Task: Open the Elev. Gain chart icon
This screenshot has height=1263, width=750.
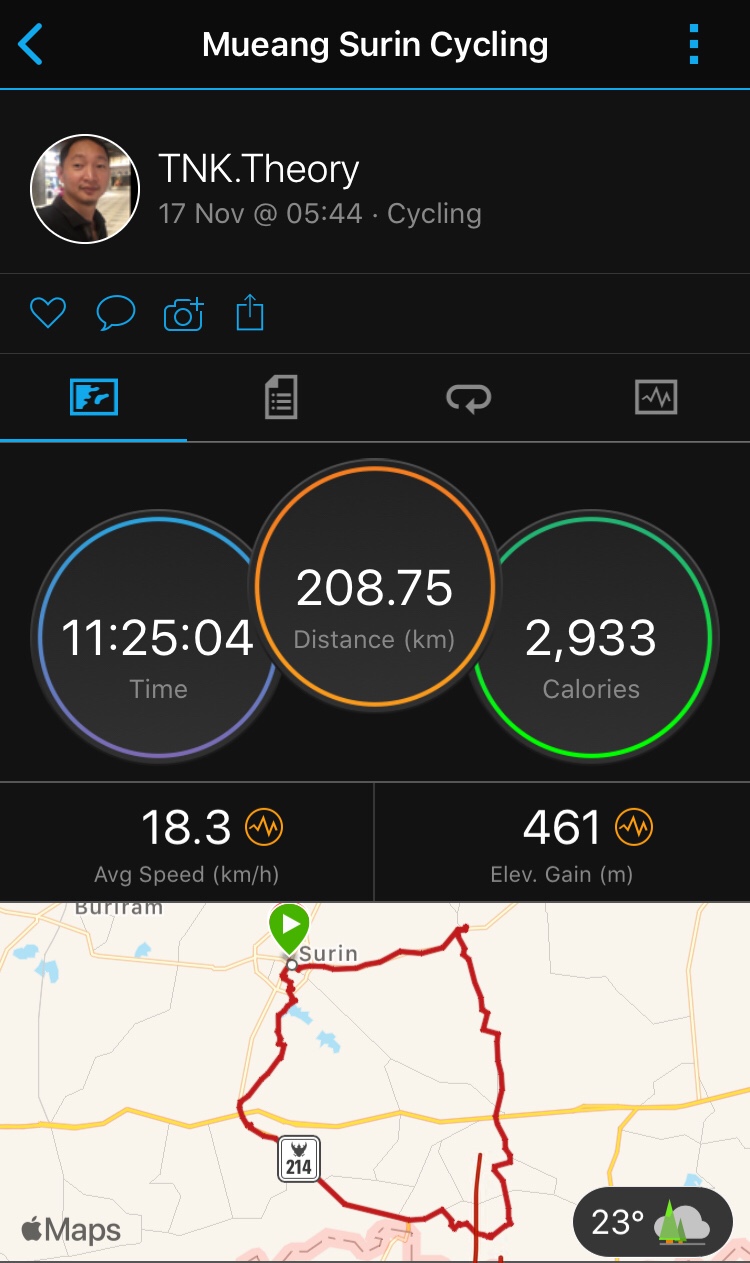Action: pyautogui.click(x=634, y=827)
